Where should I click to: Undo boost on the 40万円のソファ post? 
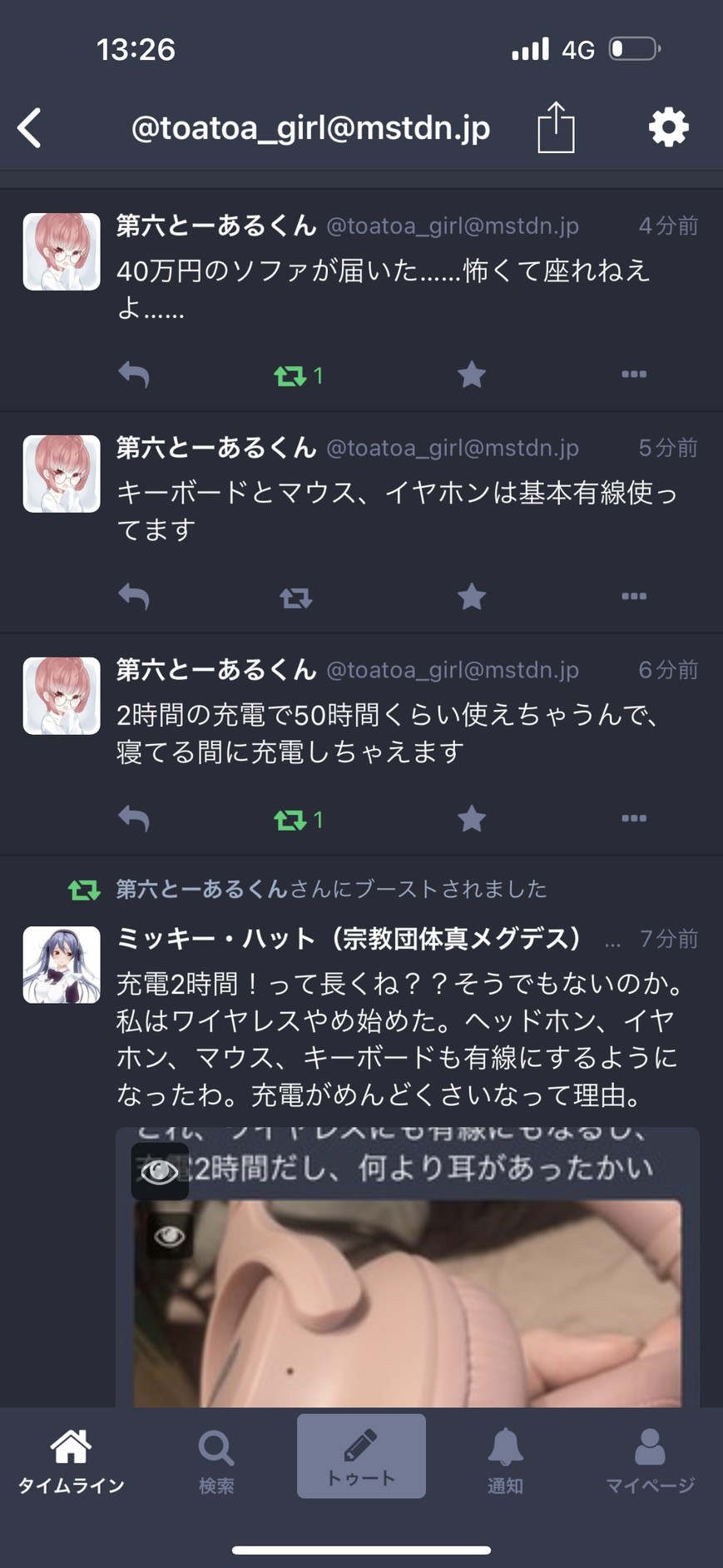[291, 376]
